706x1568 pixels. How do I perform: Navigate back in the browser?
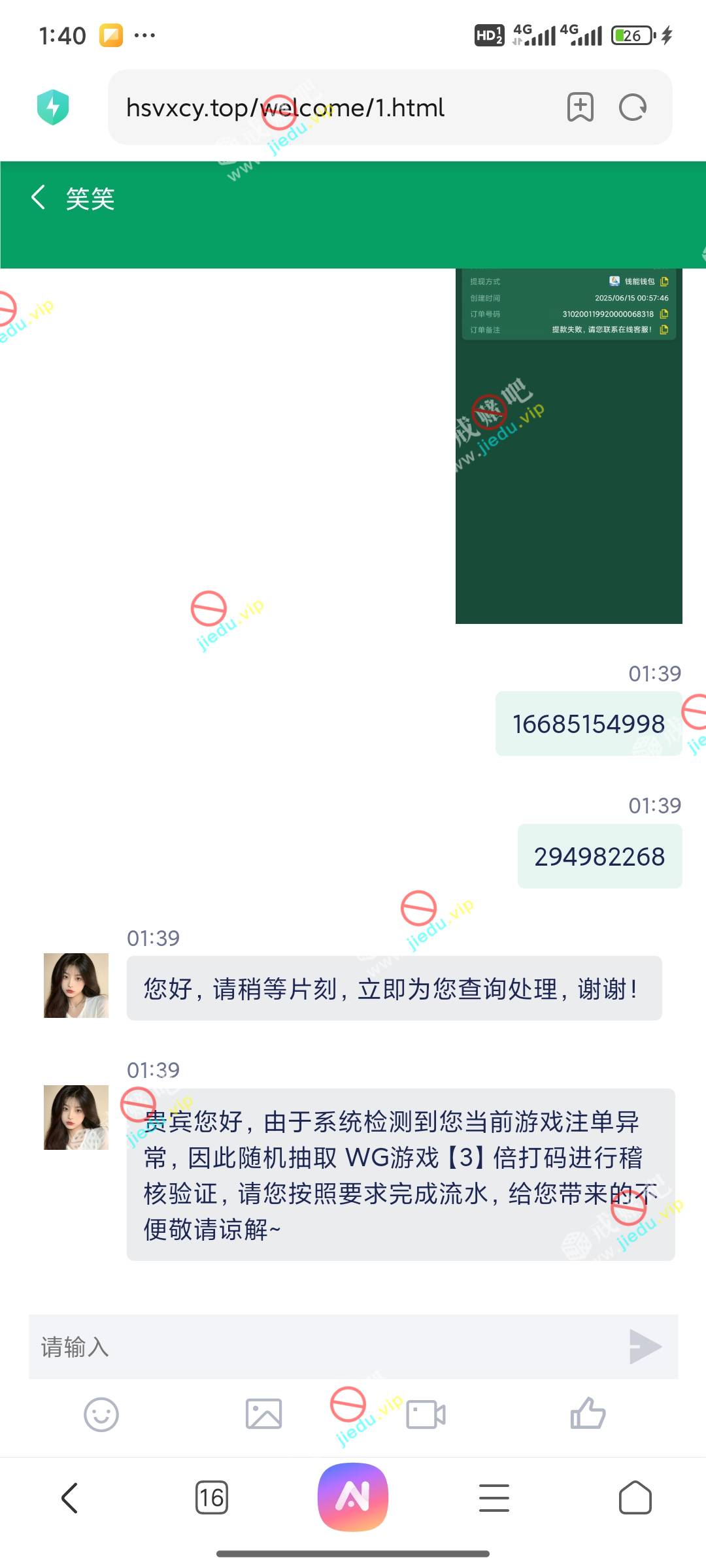[x=70, y=1497]
